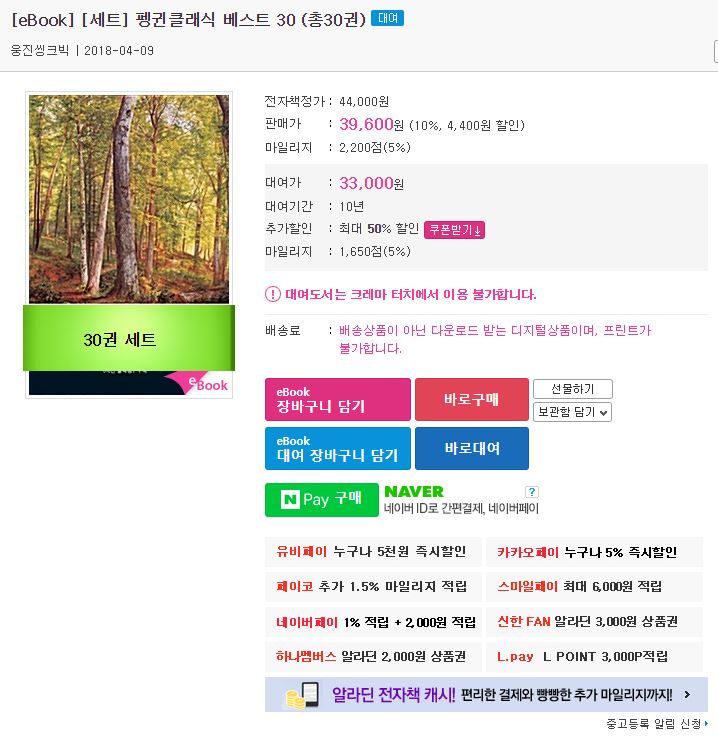Viewport: 718px width, 741px height.
Task: Open the 선물하기 gift option
Action: [572, 389]
